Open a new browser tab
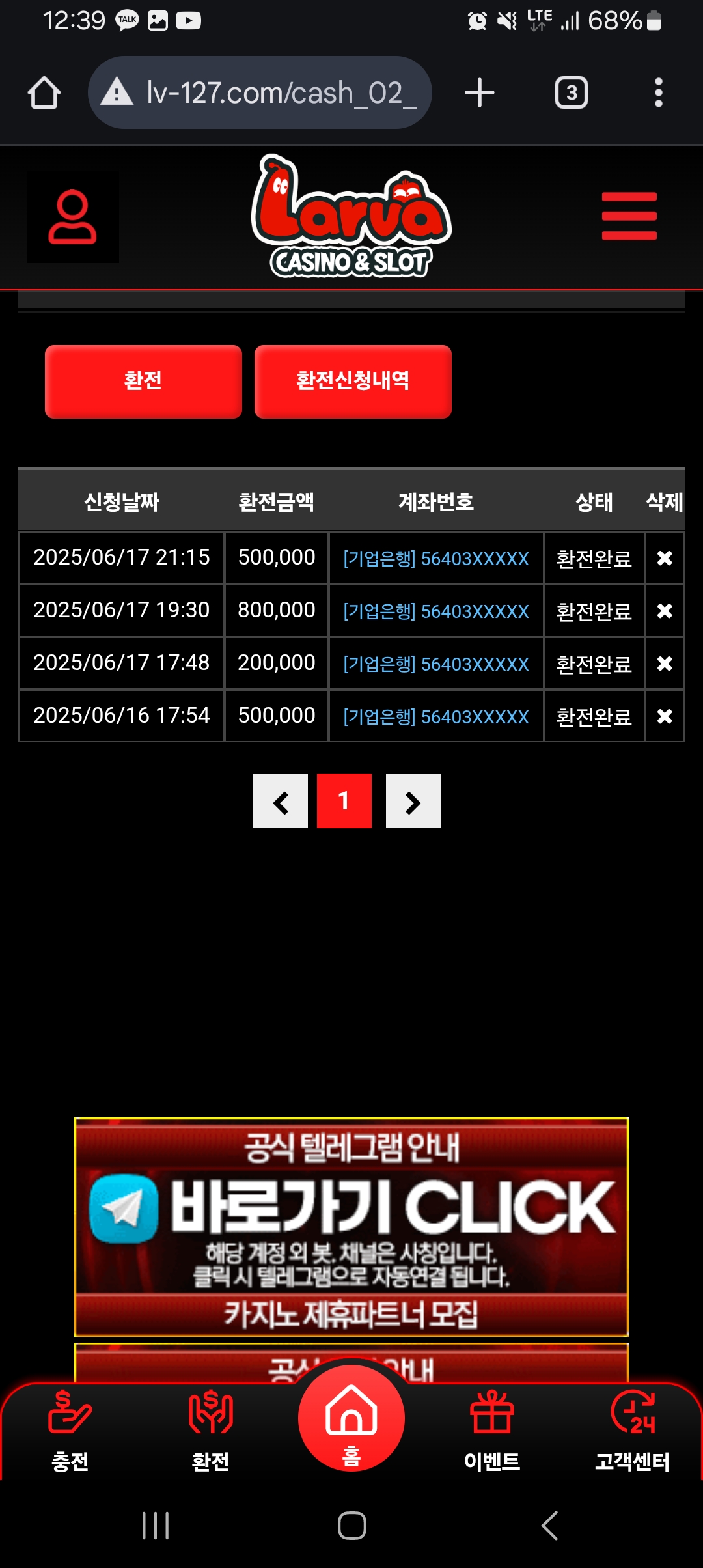The height and width of the screenshot is (1568, 703). (x=480, y=92)
